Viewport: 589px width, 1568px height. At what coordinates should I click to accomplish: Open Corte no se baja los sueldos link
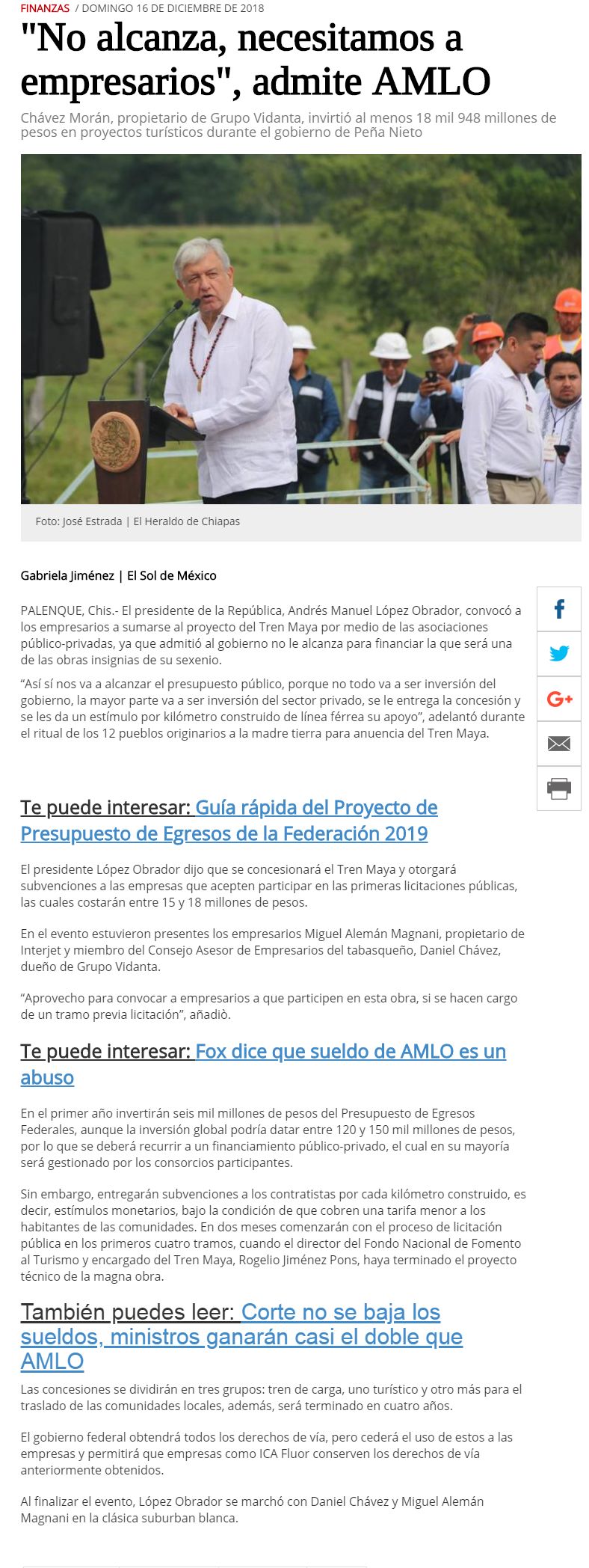(x=241, y=1336)
